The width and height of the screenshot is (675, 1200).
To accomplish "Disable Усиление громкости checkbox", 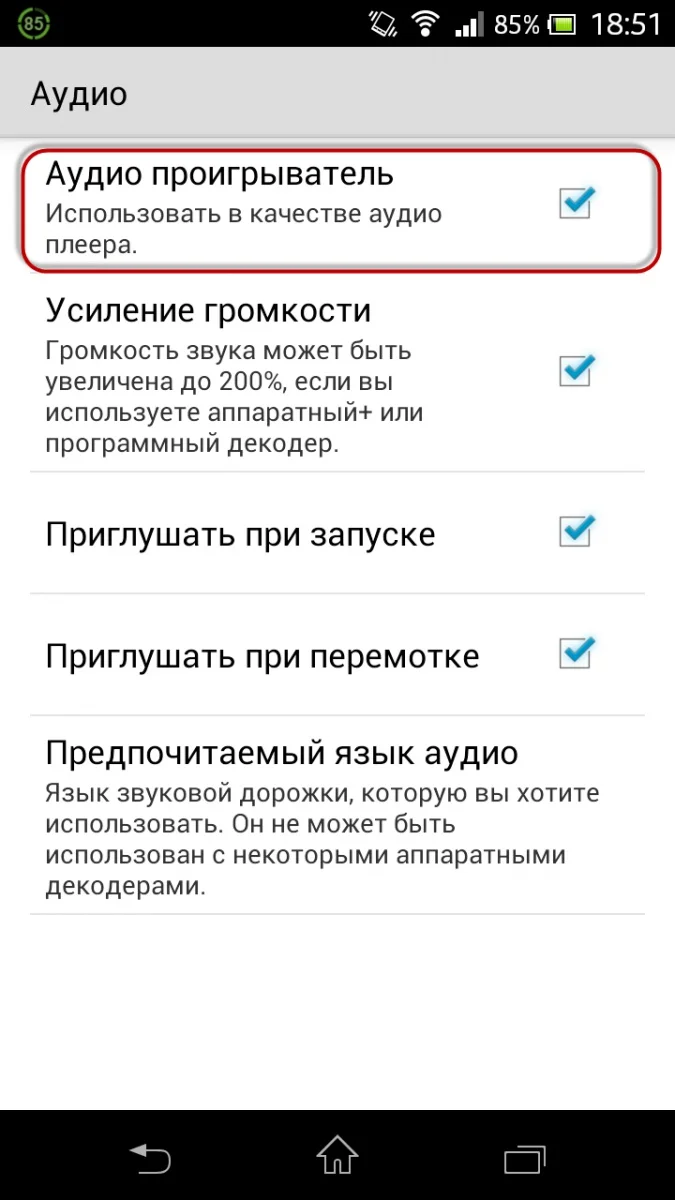I will point(576,371).
